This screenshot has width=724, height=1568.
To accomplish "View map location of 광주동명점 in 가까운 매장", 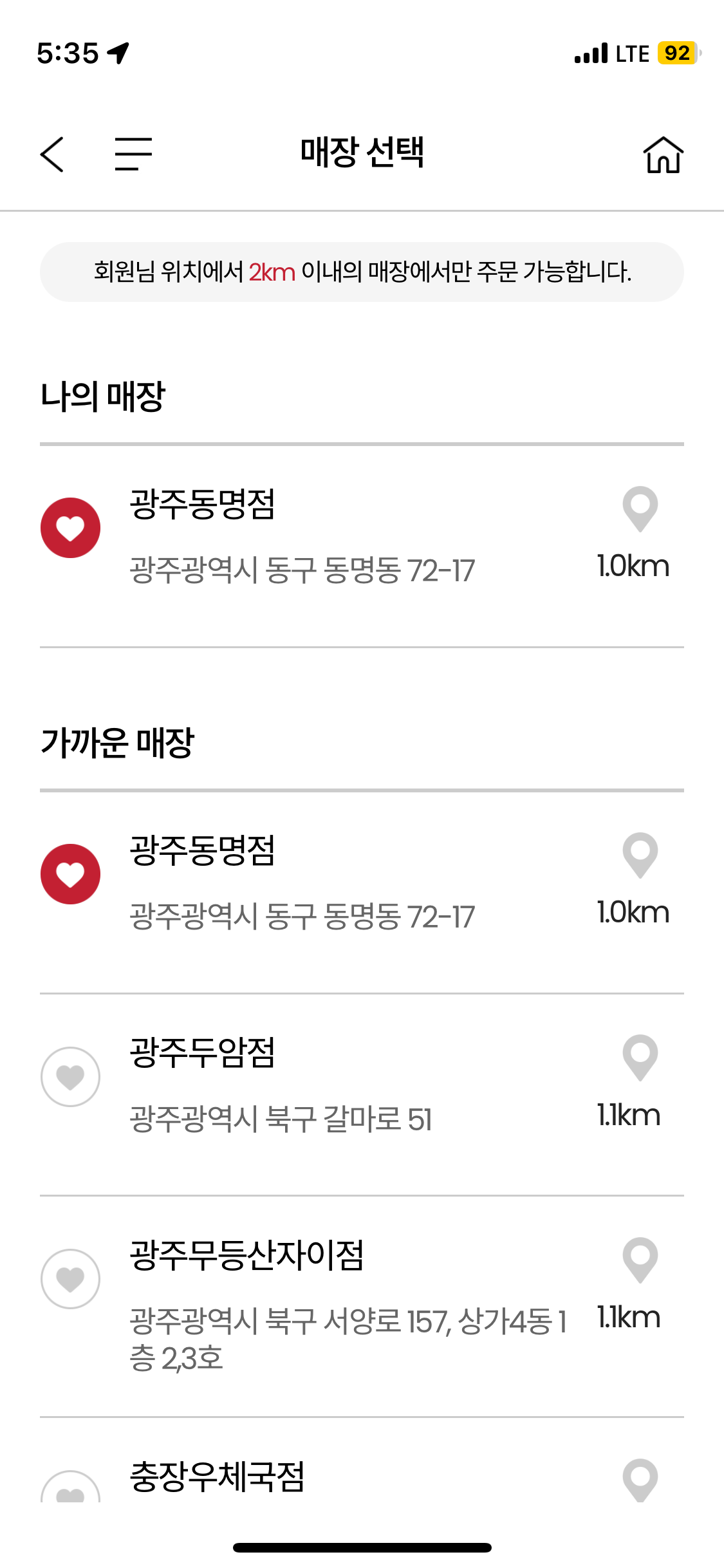I will coord(640,855).
